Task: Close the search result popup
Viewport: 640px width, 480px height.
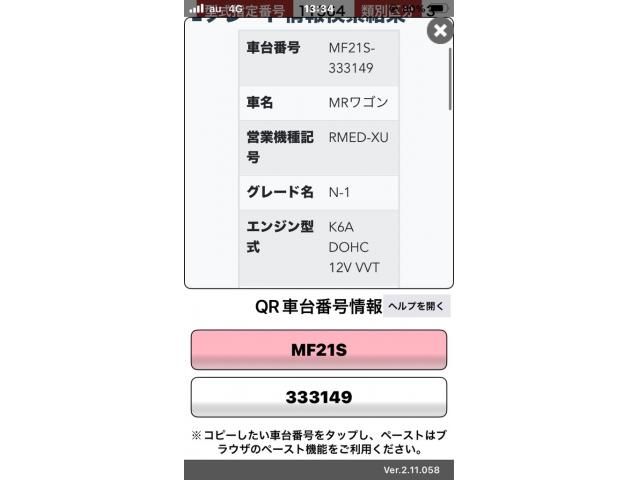Action: point(440,30)
